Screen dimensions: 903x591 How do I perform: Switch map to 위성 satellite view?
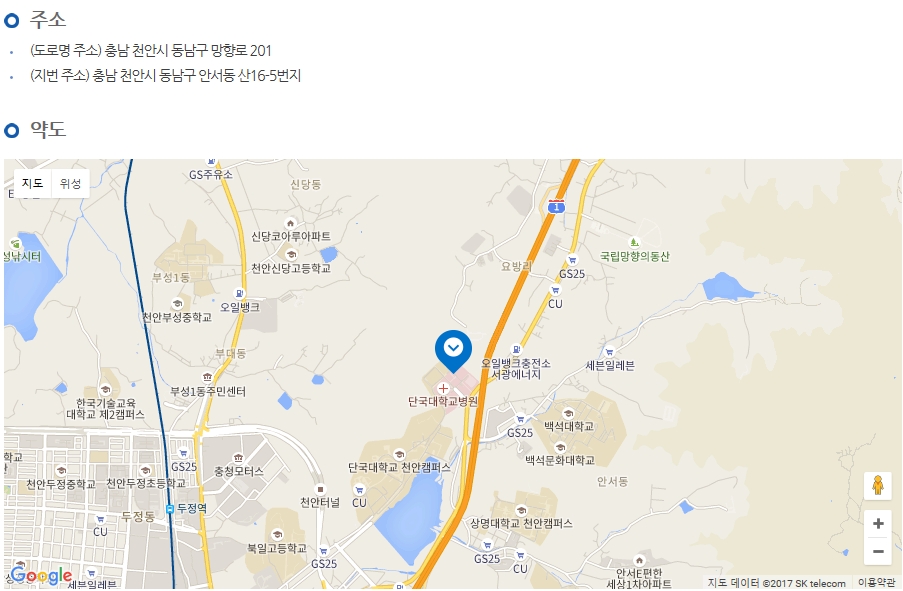tap(70, 183)
